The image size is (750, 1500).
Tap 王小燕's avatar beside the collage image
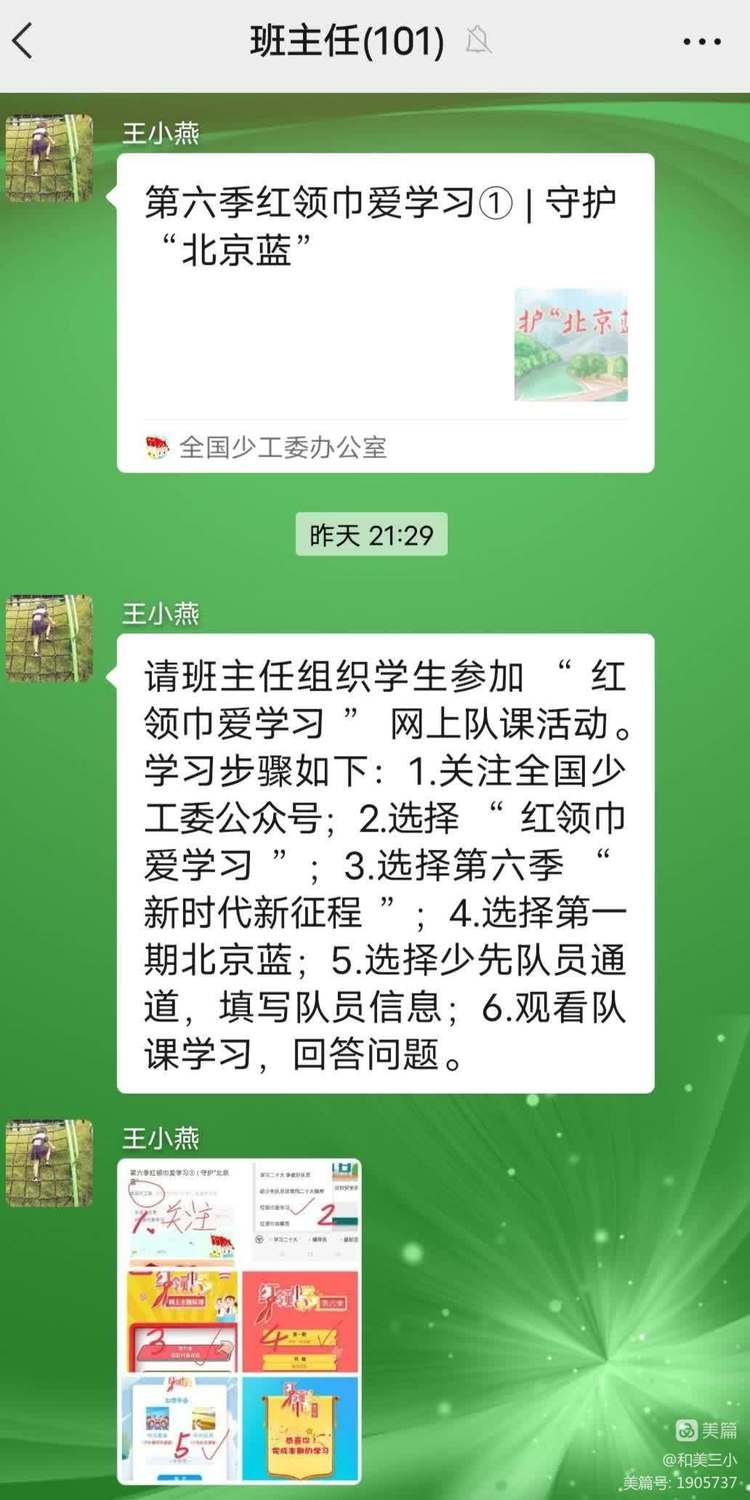pyautogui.click(x=50, y=1163)
